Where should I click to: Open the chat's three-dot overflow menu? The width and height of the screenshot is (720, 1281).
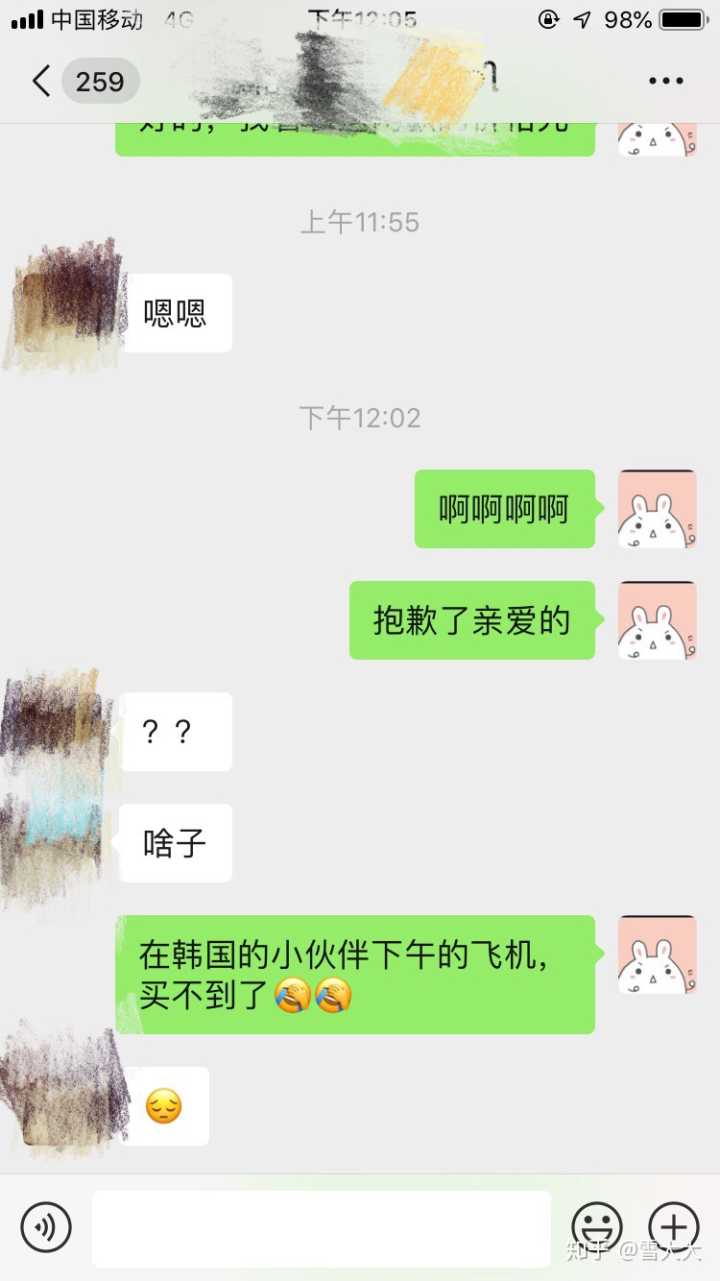click(x=665, y=81)
